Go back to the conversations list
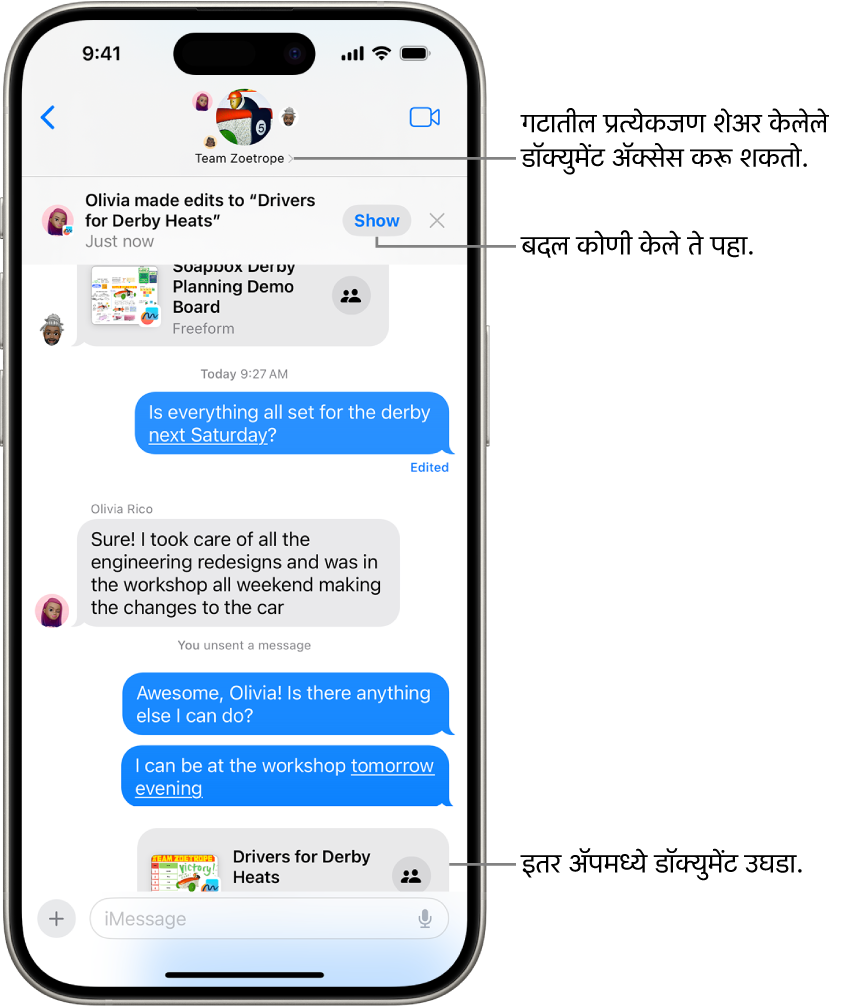Viewport: 843px width, 1008px height. pyautogui.click(x=48, y=118)
